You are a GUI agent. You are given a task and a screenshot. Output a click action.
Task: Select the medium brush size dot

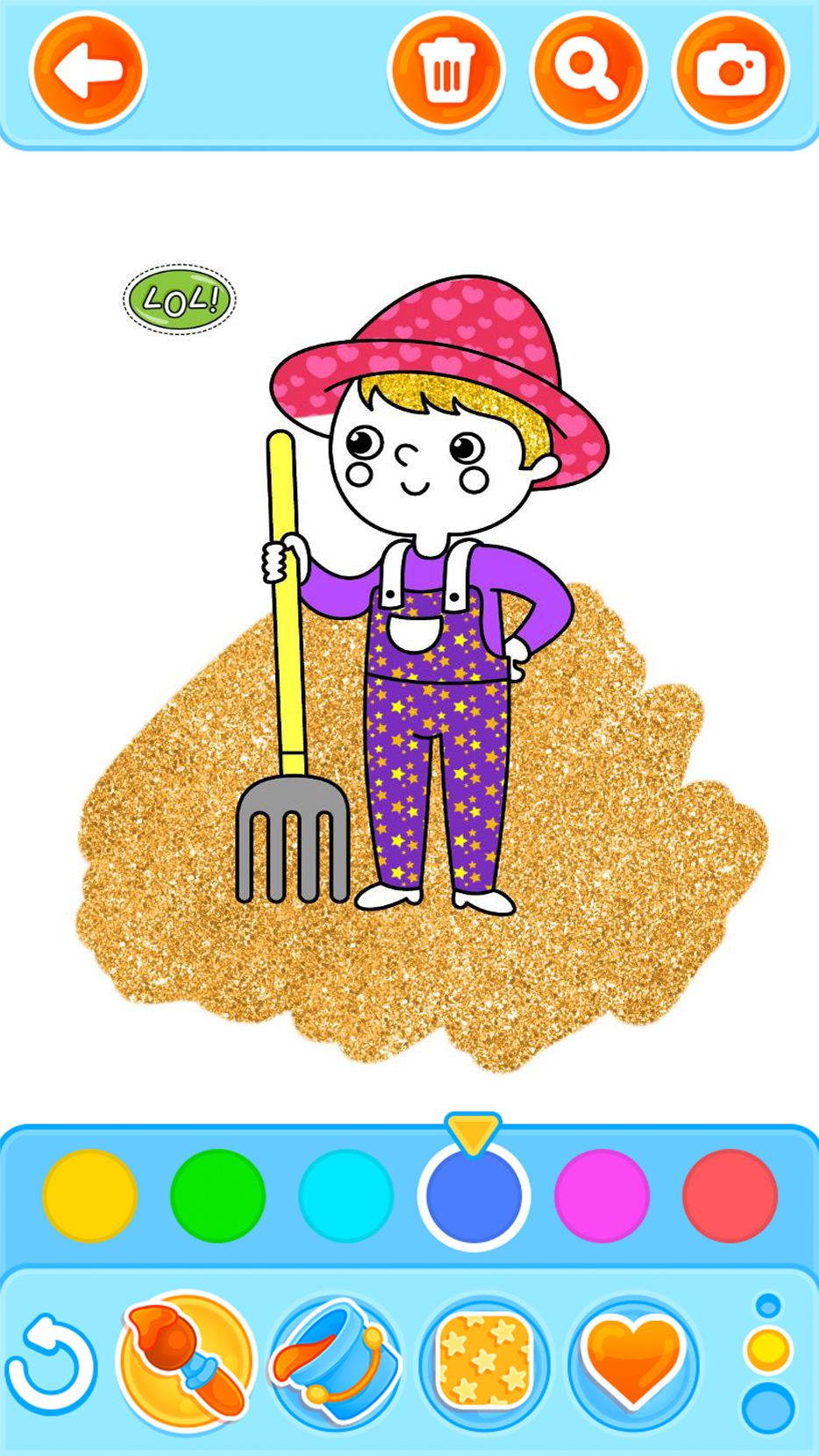click(768, 1351)
